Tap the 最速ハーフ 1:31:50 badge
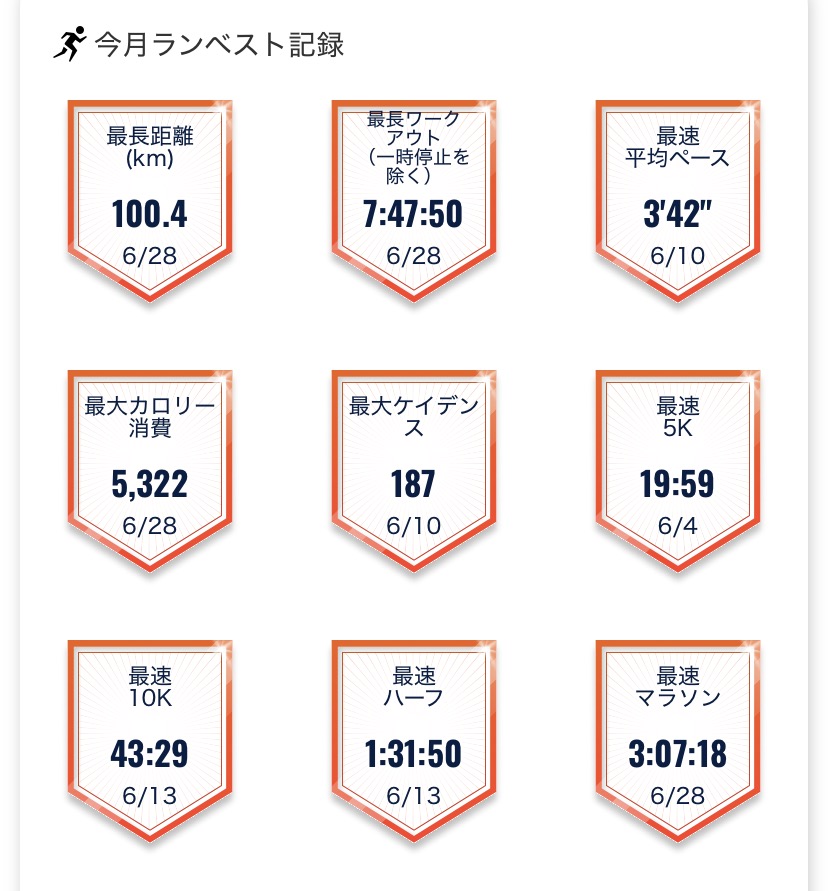This screenshot has width=828, height=891. pos(414,740)
